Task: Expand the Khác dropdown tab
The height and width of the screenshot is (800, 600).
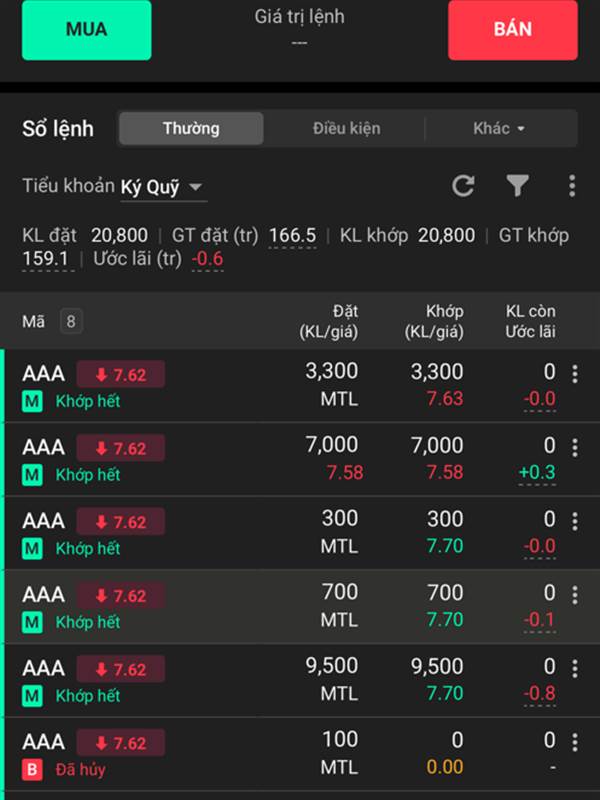Action: pos(499,128)
